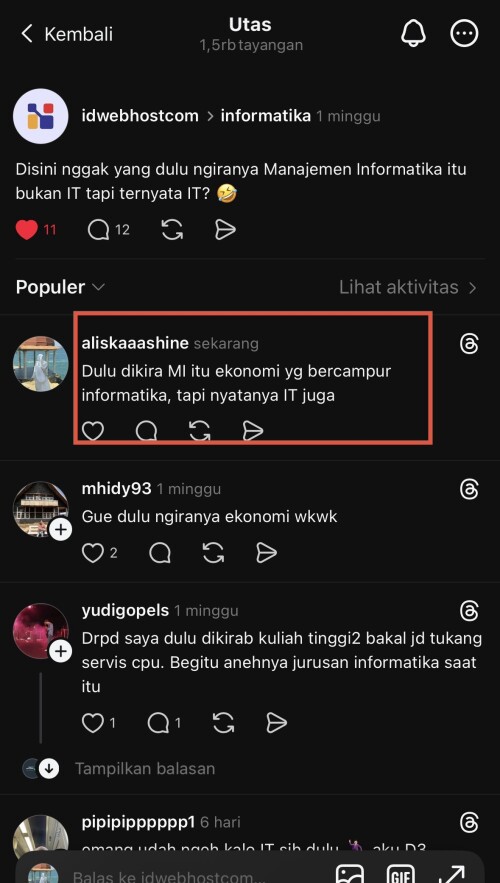Reply to aliskaaashine's comment
This screenshot has height=883, width=500.
pos(146,431)
